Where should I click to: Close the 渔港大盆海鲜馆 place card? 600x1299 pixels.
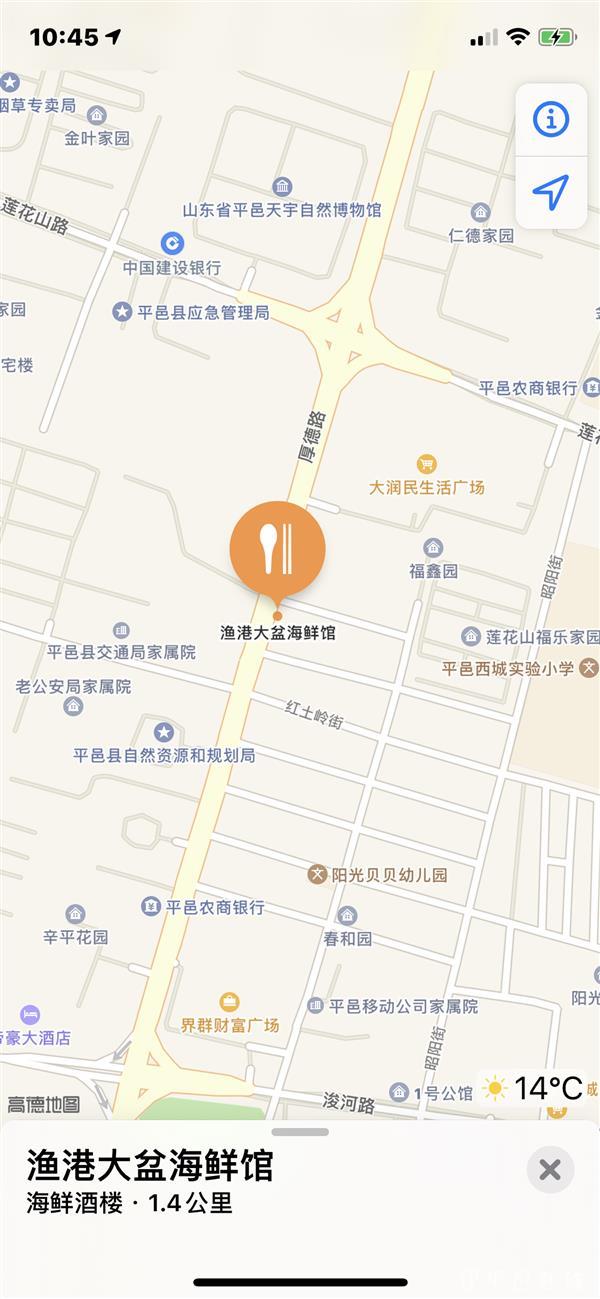coord(550,1169)
